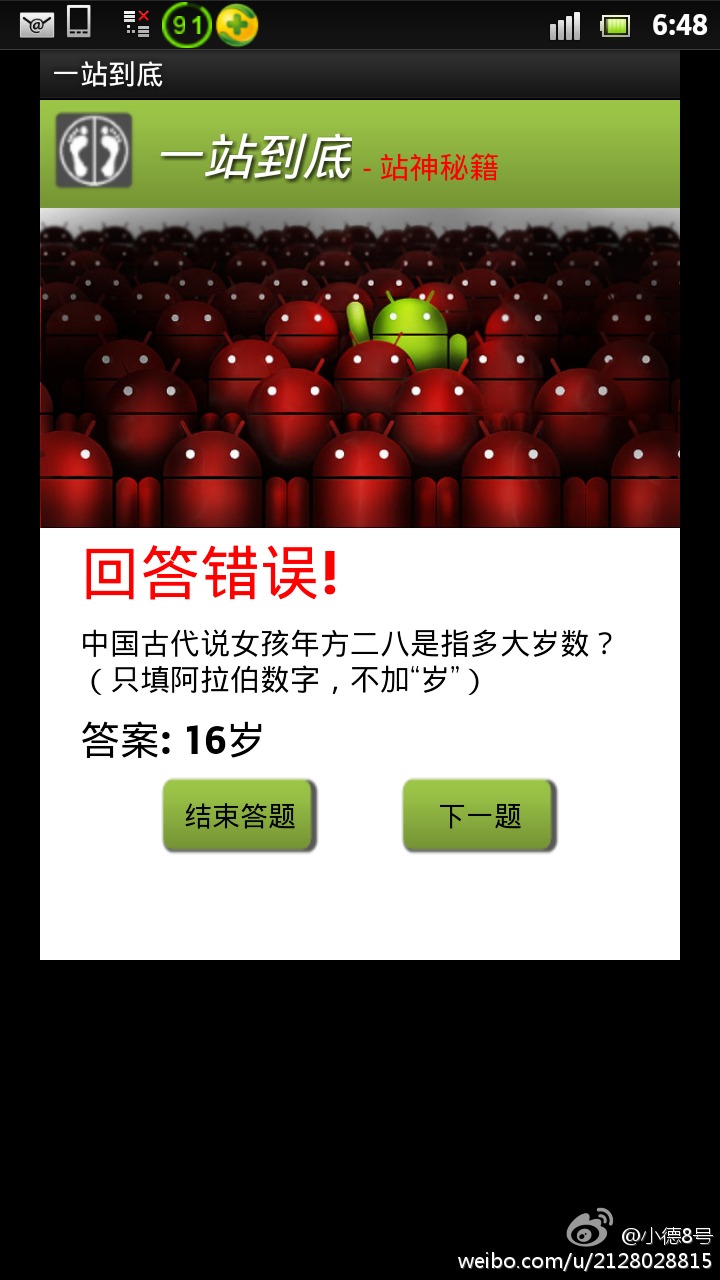Go to next question with 下一题

[479, 816]
